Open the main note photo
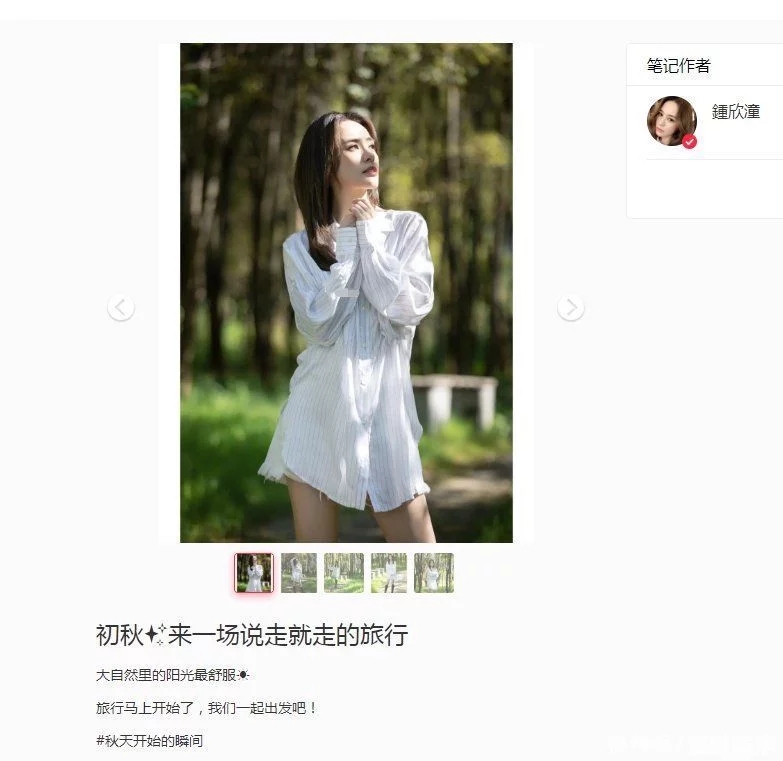 click(346, 292)
